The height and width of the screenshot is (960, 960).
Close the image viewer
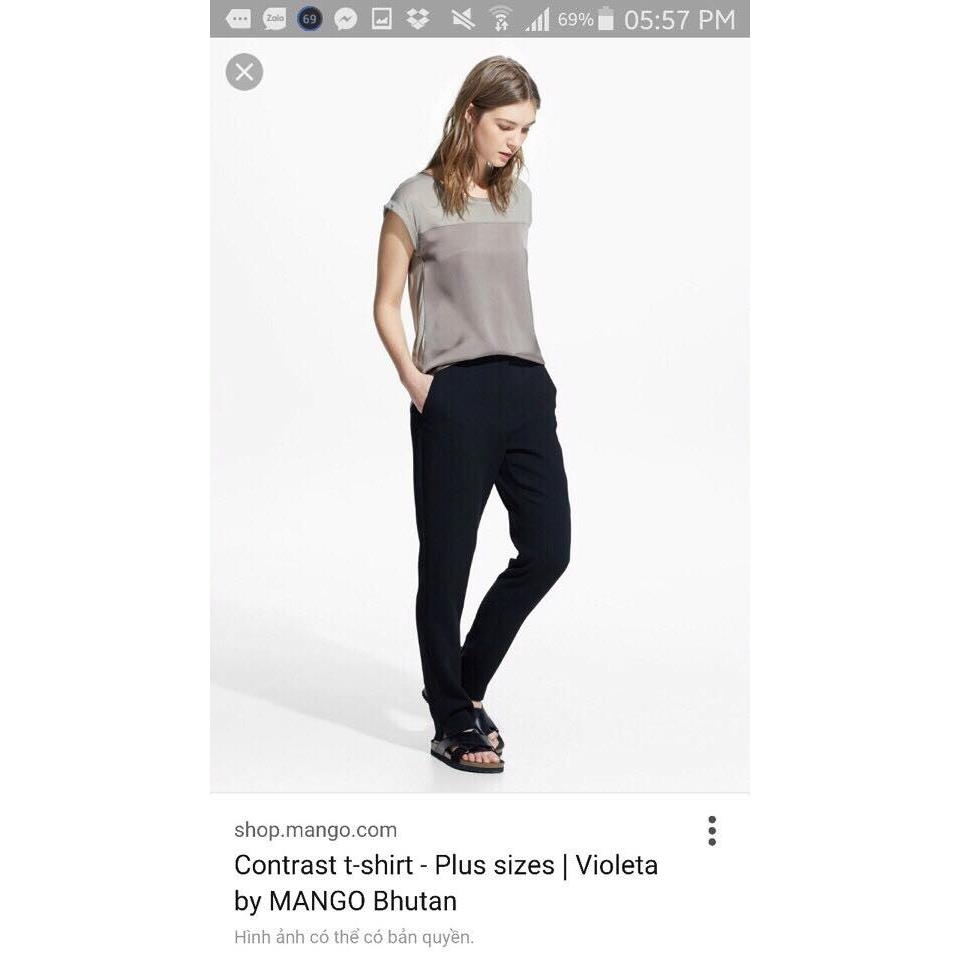pos(244,72)
